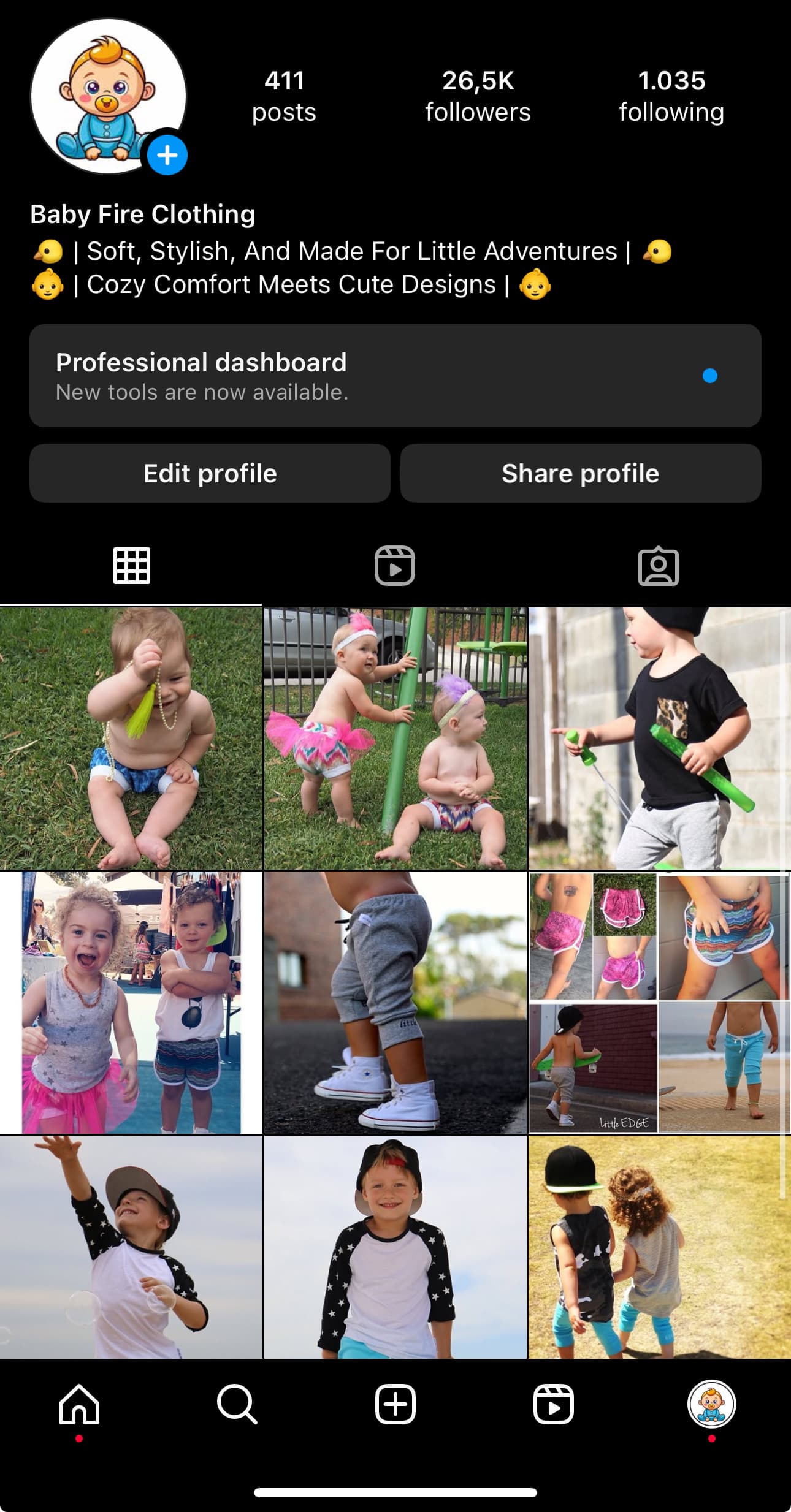Tap Share profile
Screen dimensions: 791x1512
(x=581, y=473)
